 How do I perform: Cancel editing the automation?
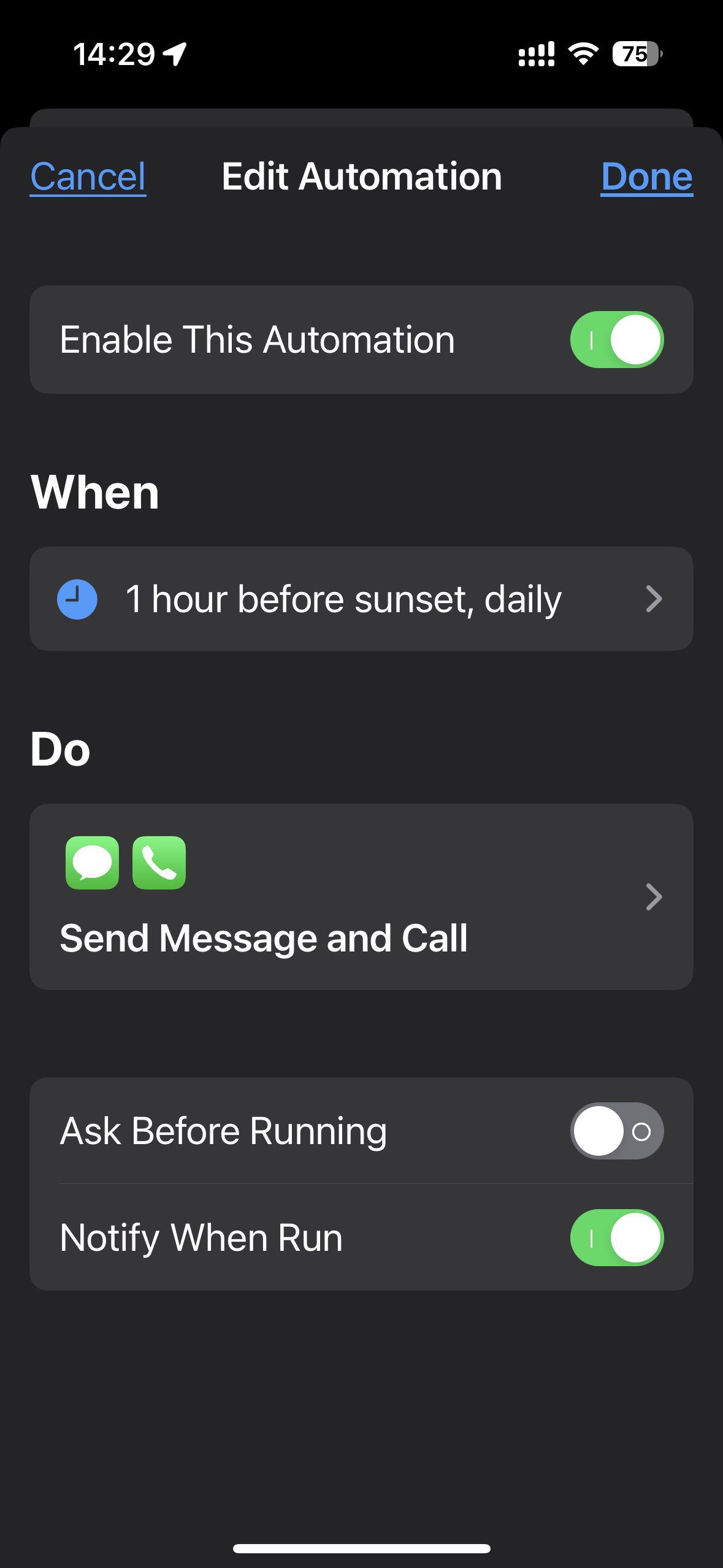[88, 177]
